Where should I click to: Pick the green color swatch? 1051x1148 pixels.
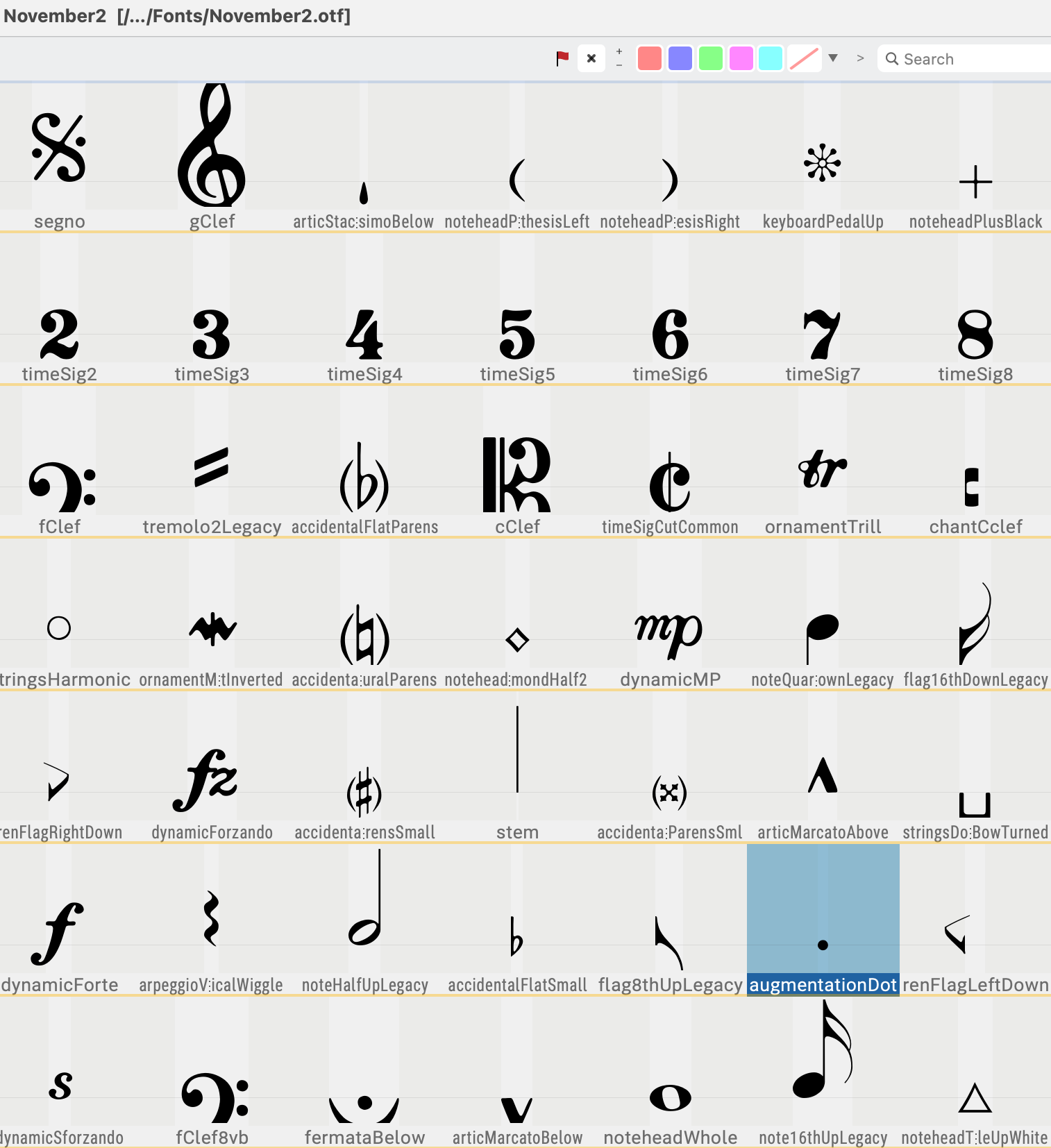[x=711, y=59]
